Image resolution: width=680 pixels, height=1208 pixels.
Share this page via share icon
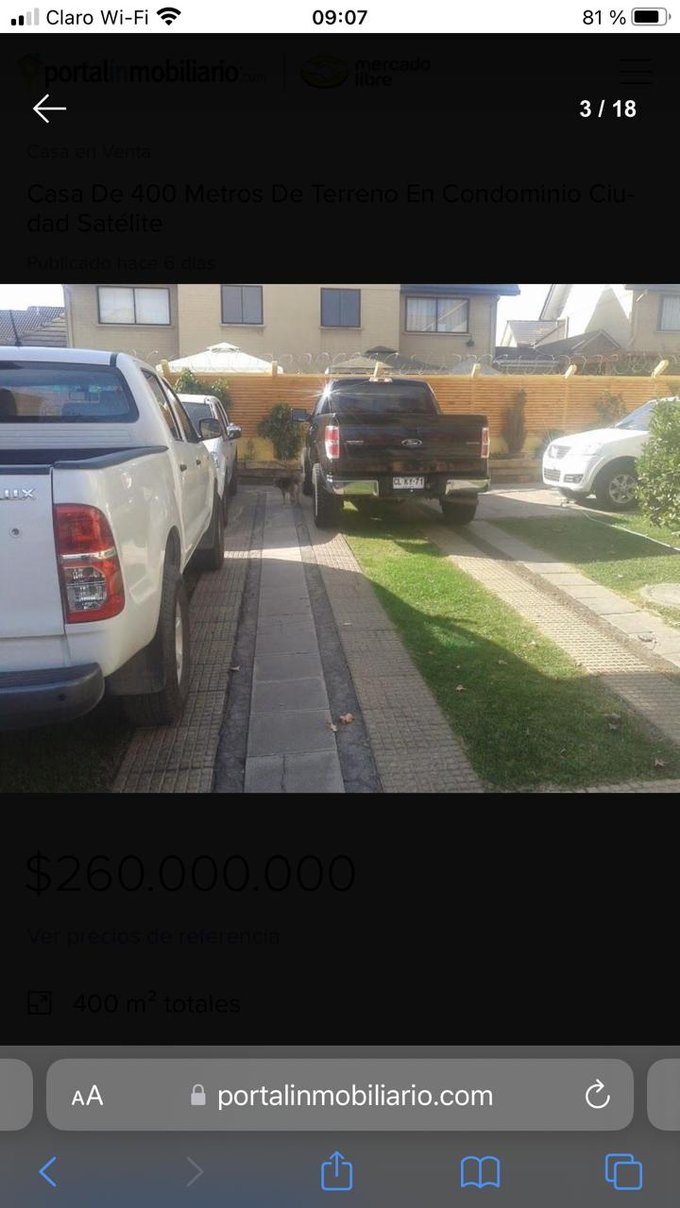[337, 1170]
